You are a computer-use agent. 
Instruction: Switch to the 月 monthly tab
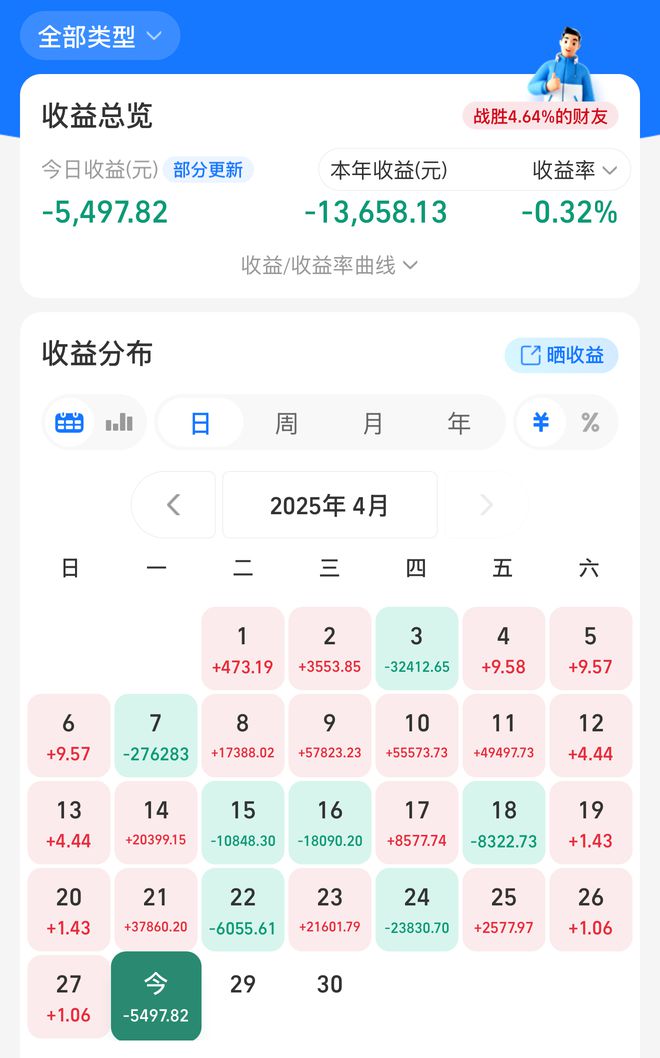pos(373,423)
